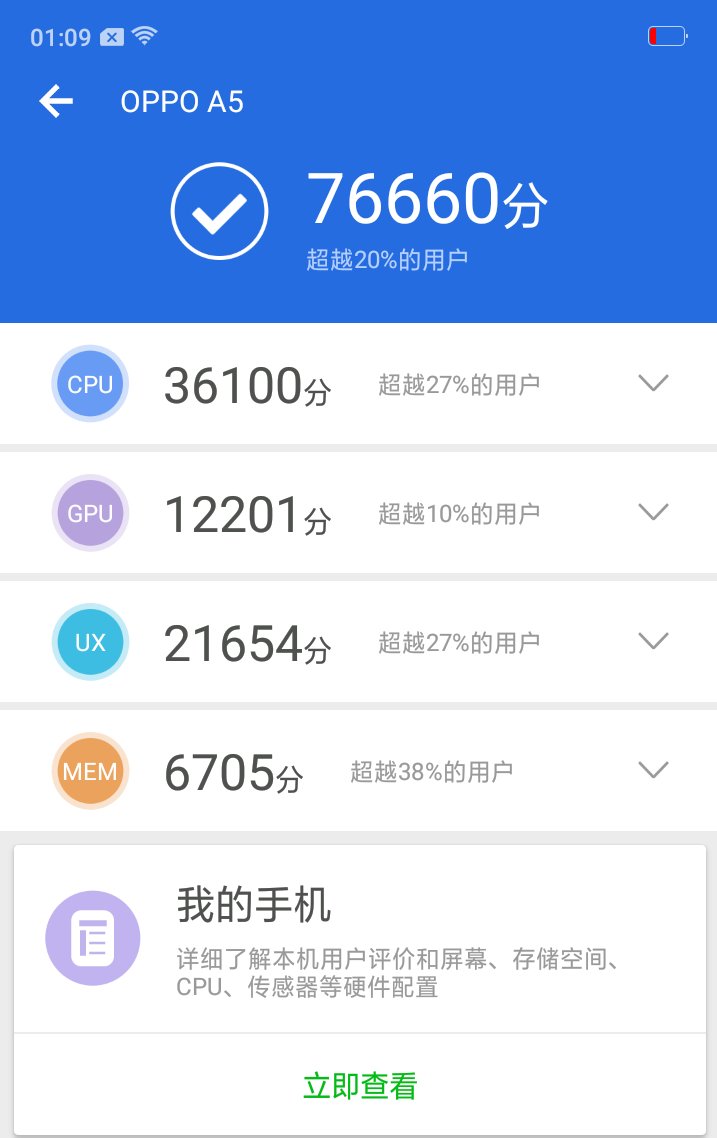Expand the GPU score details

653,512
